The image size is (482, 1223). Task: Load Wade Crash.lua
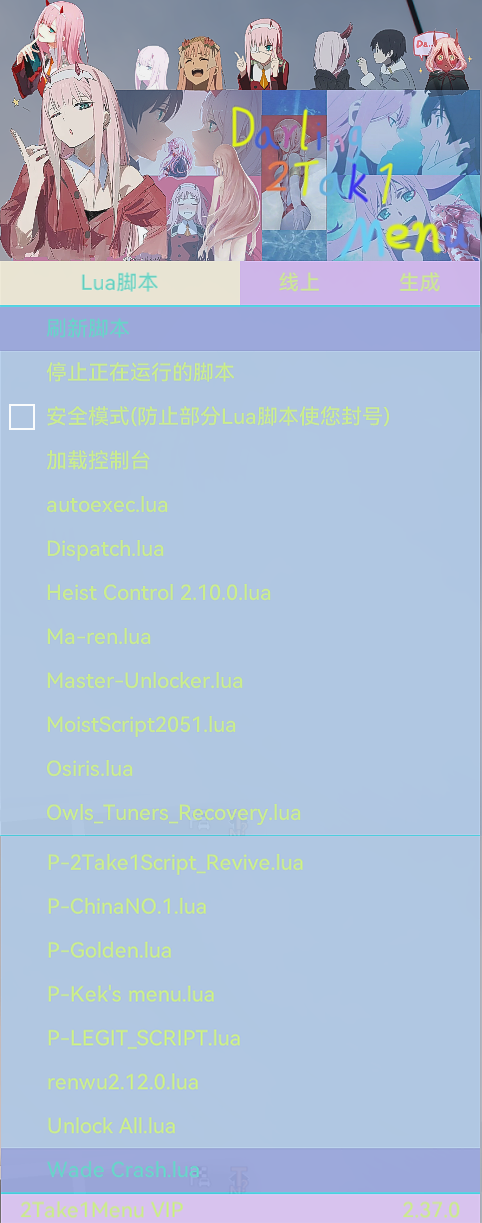[x=241, y=1171]
